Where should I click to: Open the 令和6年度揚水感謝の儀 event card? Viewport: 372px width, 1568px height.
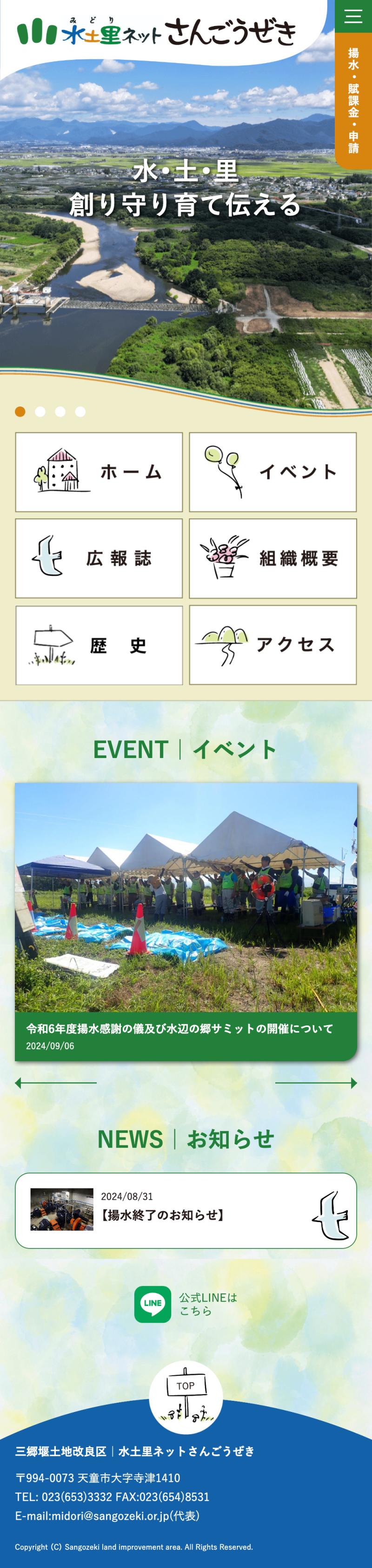point(186,921)
